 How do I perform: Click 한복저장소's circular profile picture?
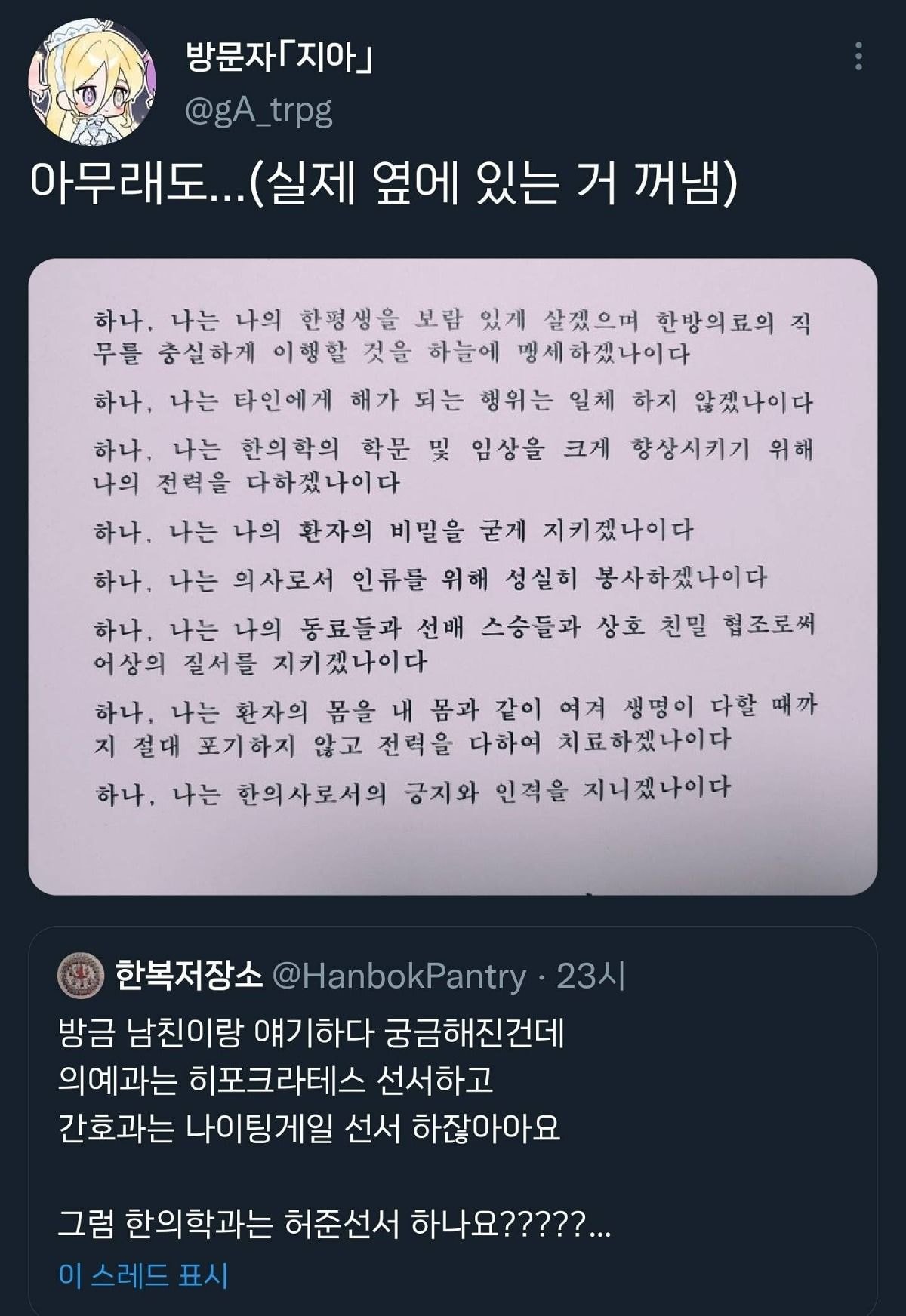[82, 976]
